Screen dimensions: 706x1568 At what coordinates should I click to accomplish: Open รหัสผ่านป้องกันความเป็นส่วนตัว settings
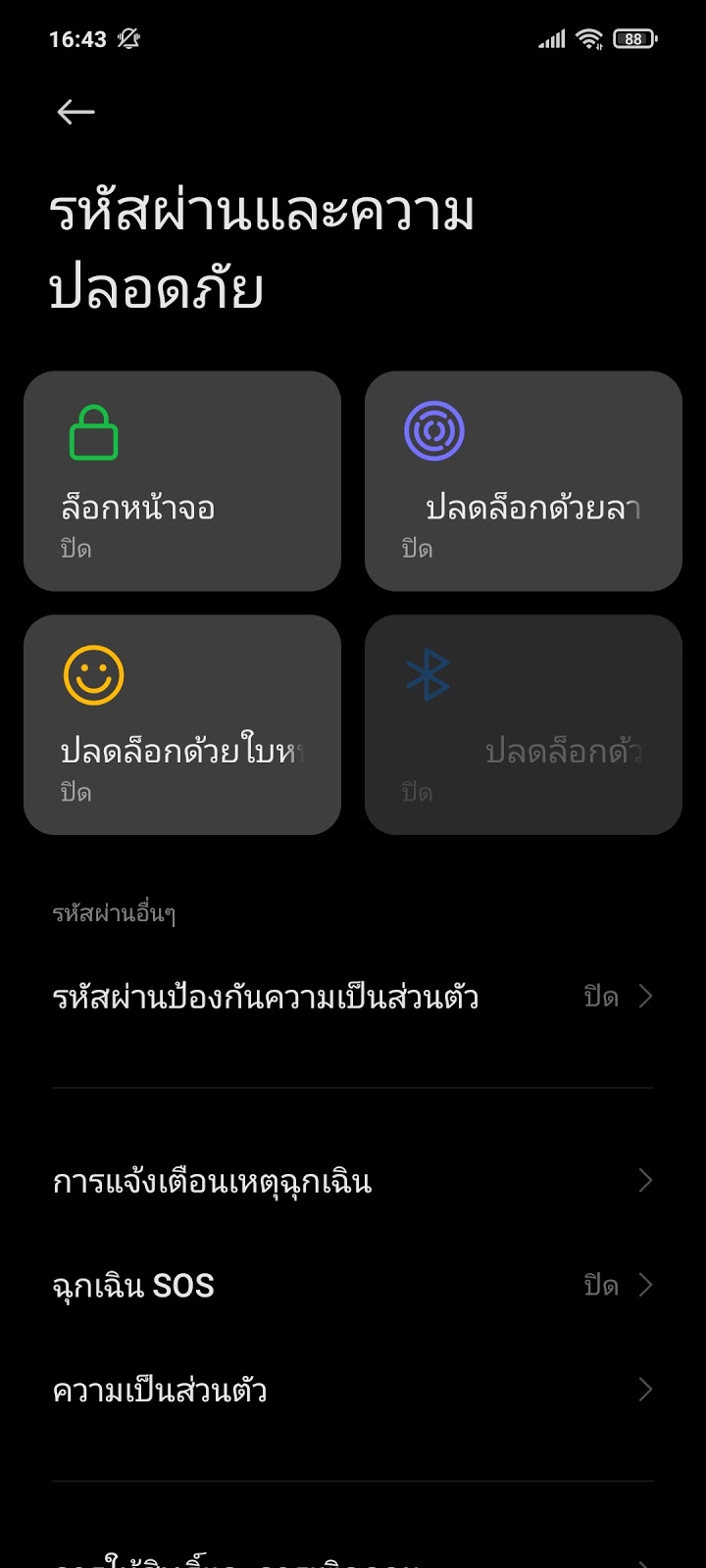click(x=353, y=998)
